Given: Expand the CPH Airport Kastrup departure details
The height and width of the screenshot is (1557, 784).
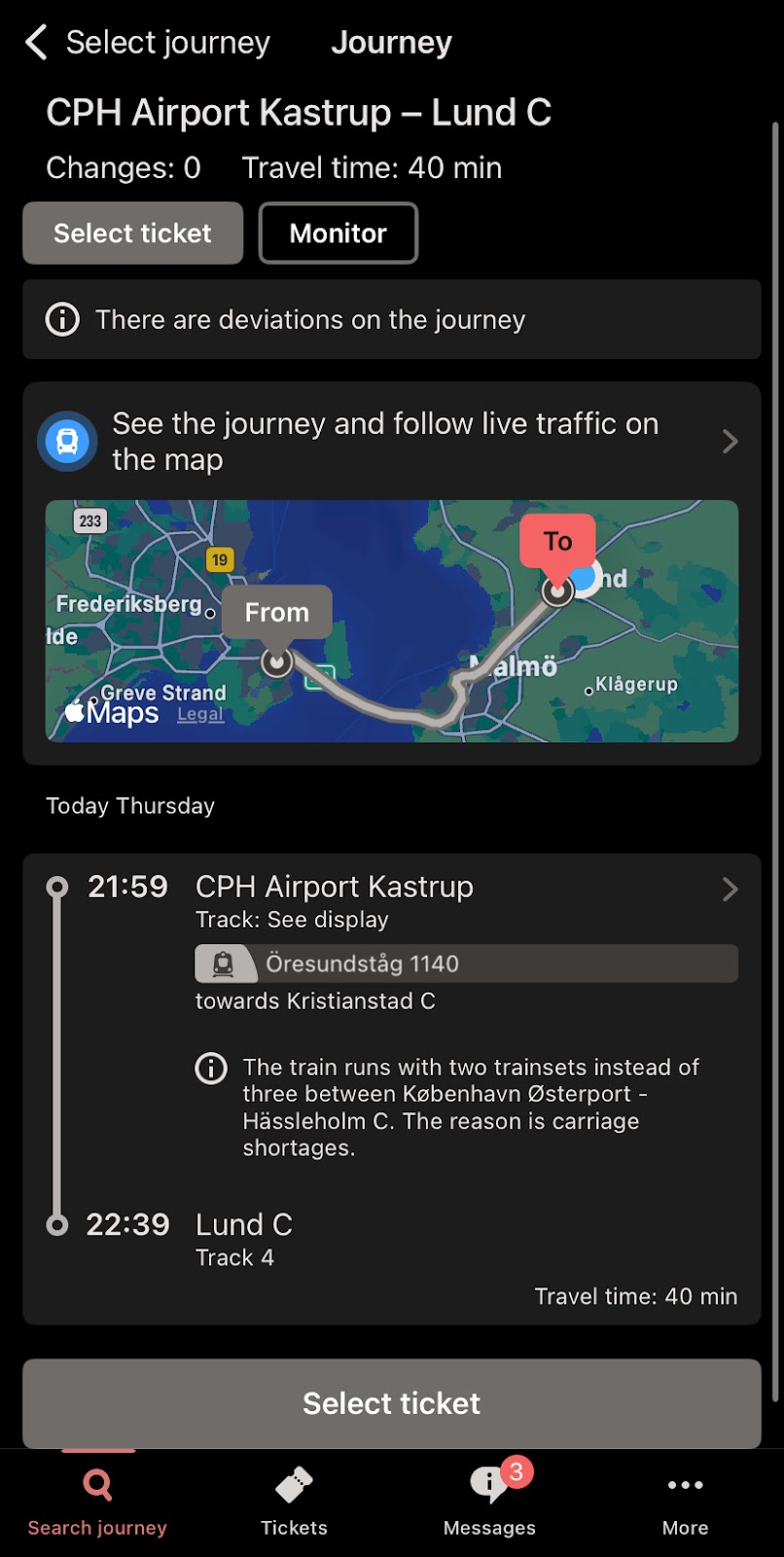Looking at the screenshot, I should (730, 888).
